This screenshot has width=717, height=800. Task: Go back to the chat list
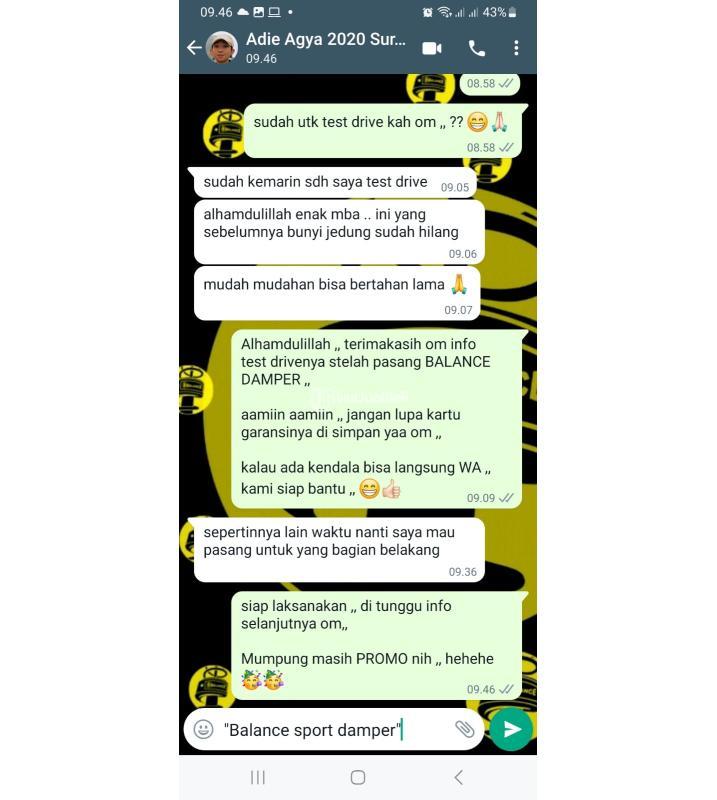(194, 48)
